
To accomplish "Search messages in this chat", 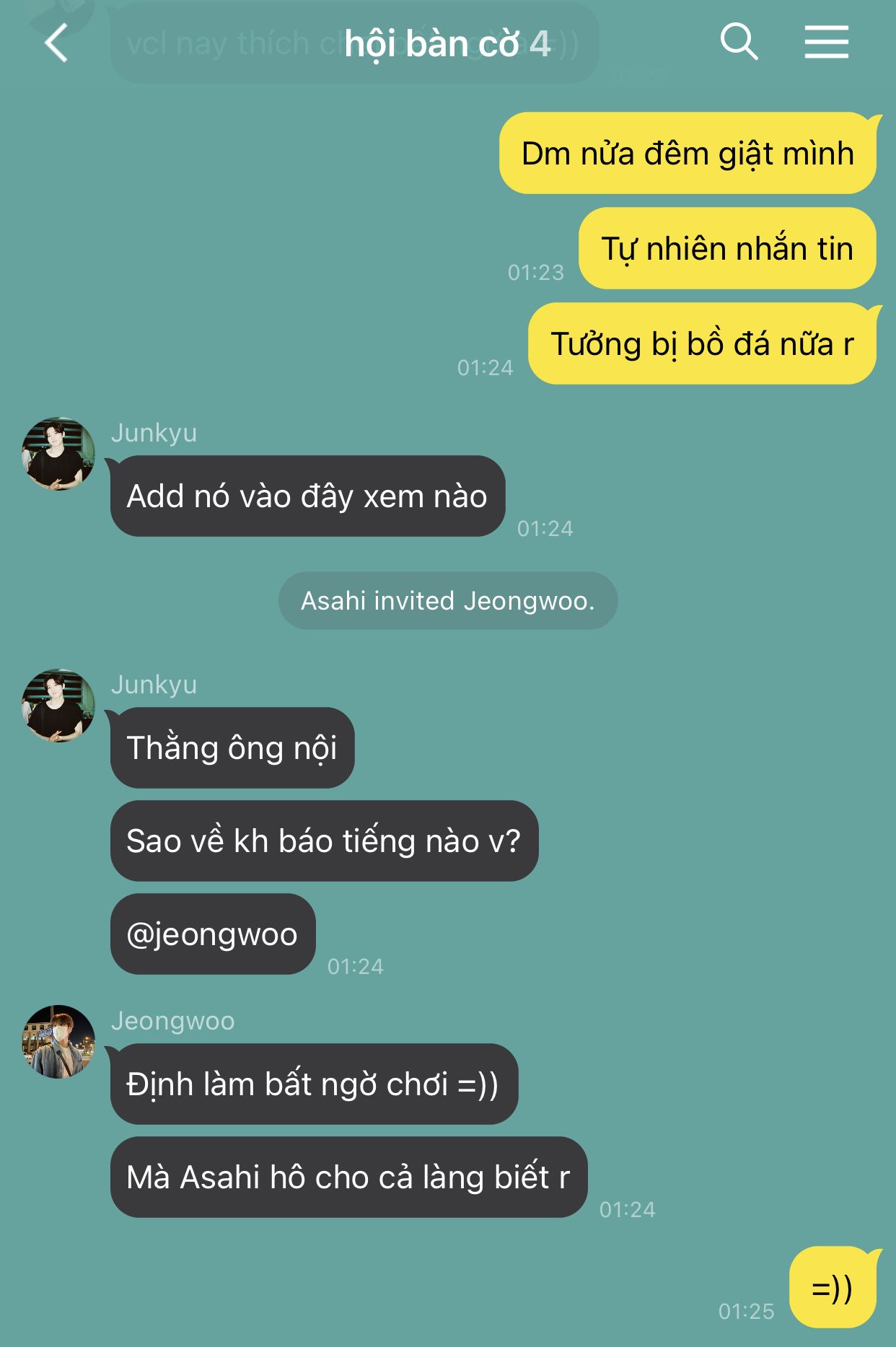I will click(x=739, y=42).
